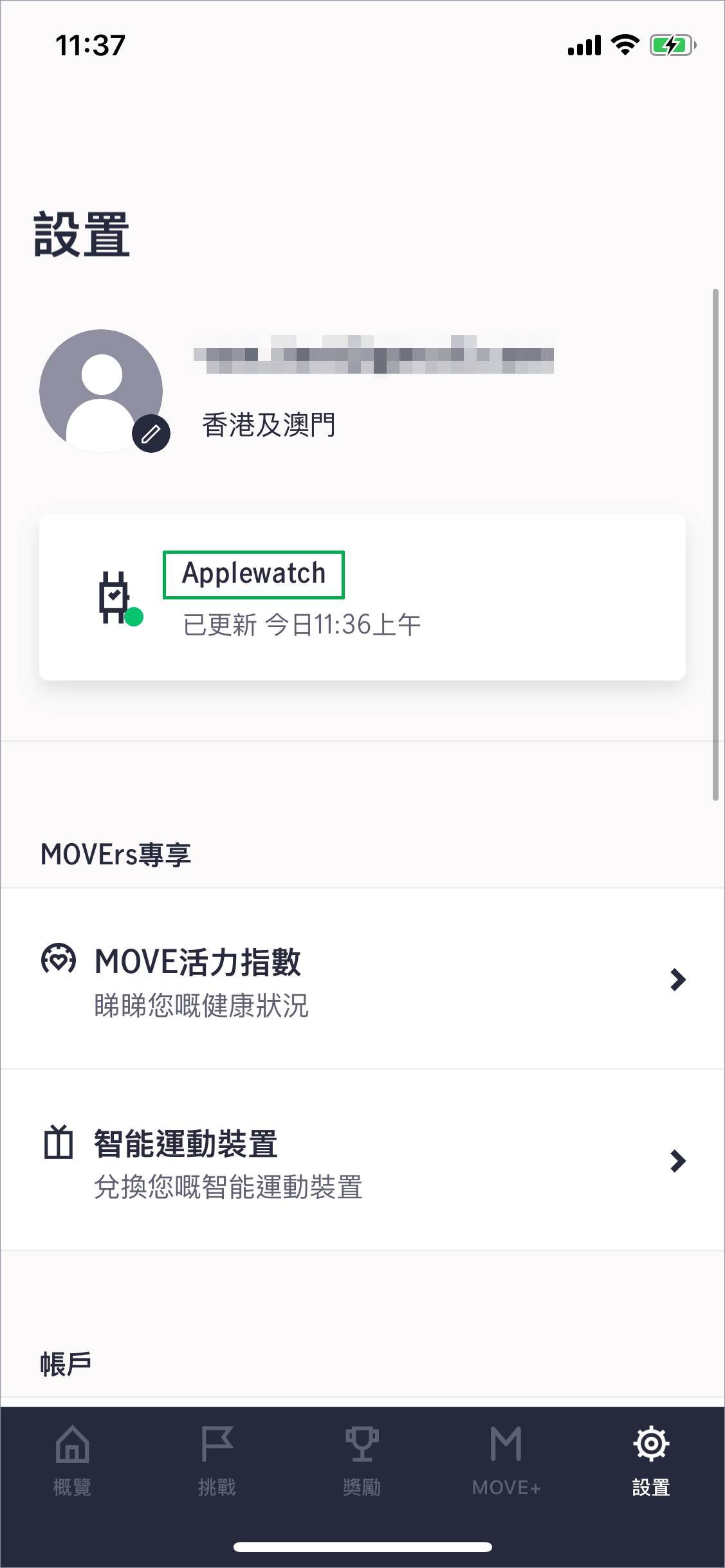Switch to the 獎勵 tab
Screen dimensions: 725x1568
(362, 1461)
